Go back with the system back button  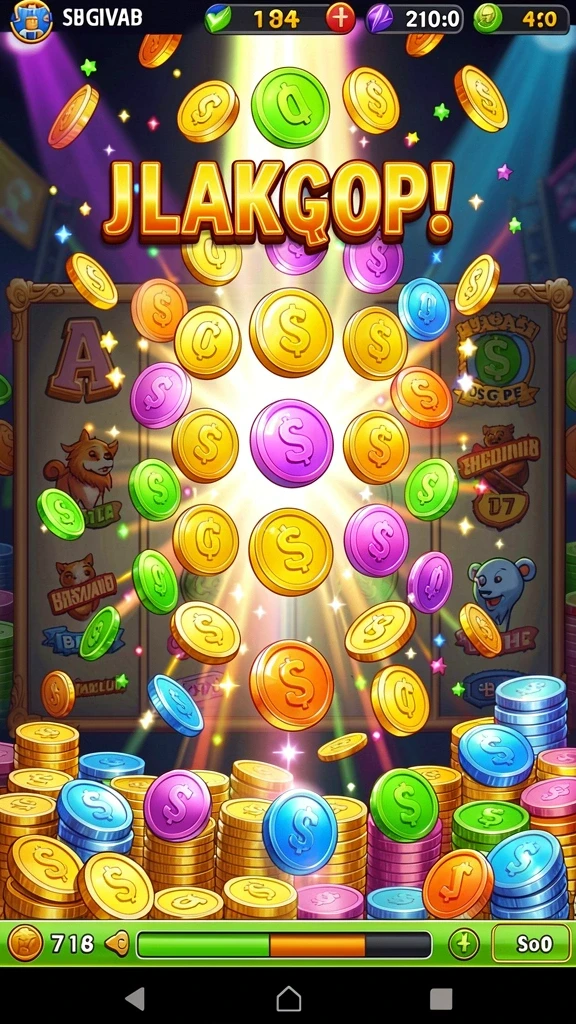coord(135,999)
